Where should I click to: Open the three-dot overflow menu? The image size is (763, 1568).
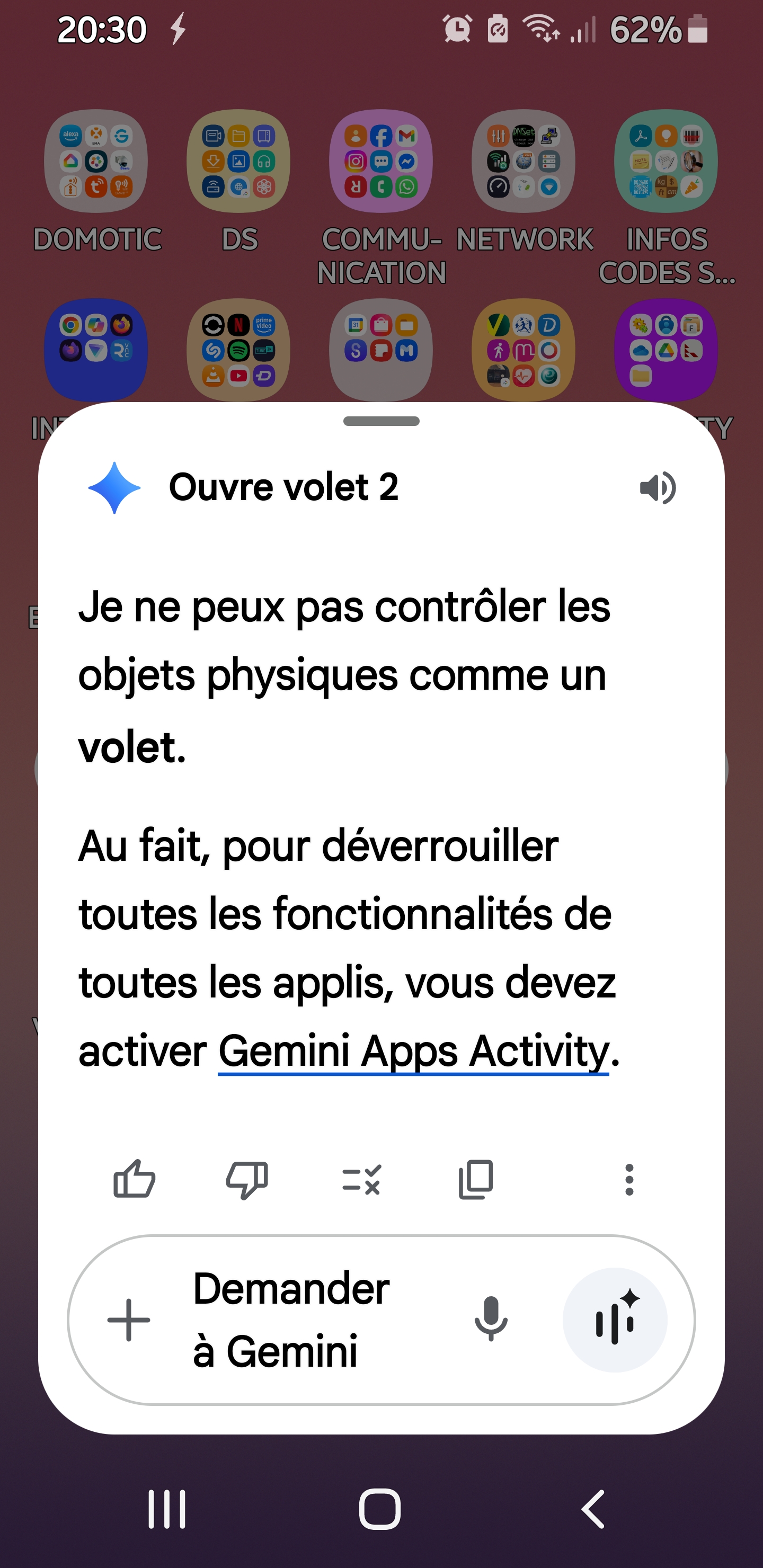pos(629,1180)
